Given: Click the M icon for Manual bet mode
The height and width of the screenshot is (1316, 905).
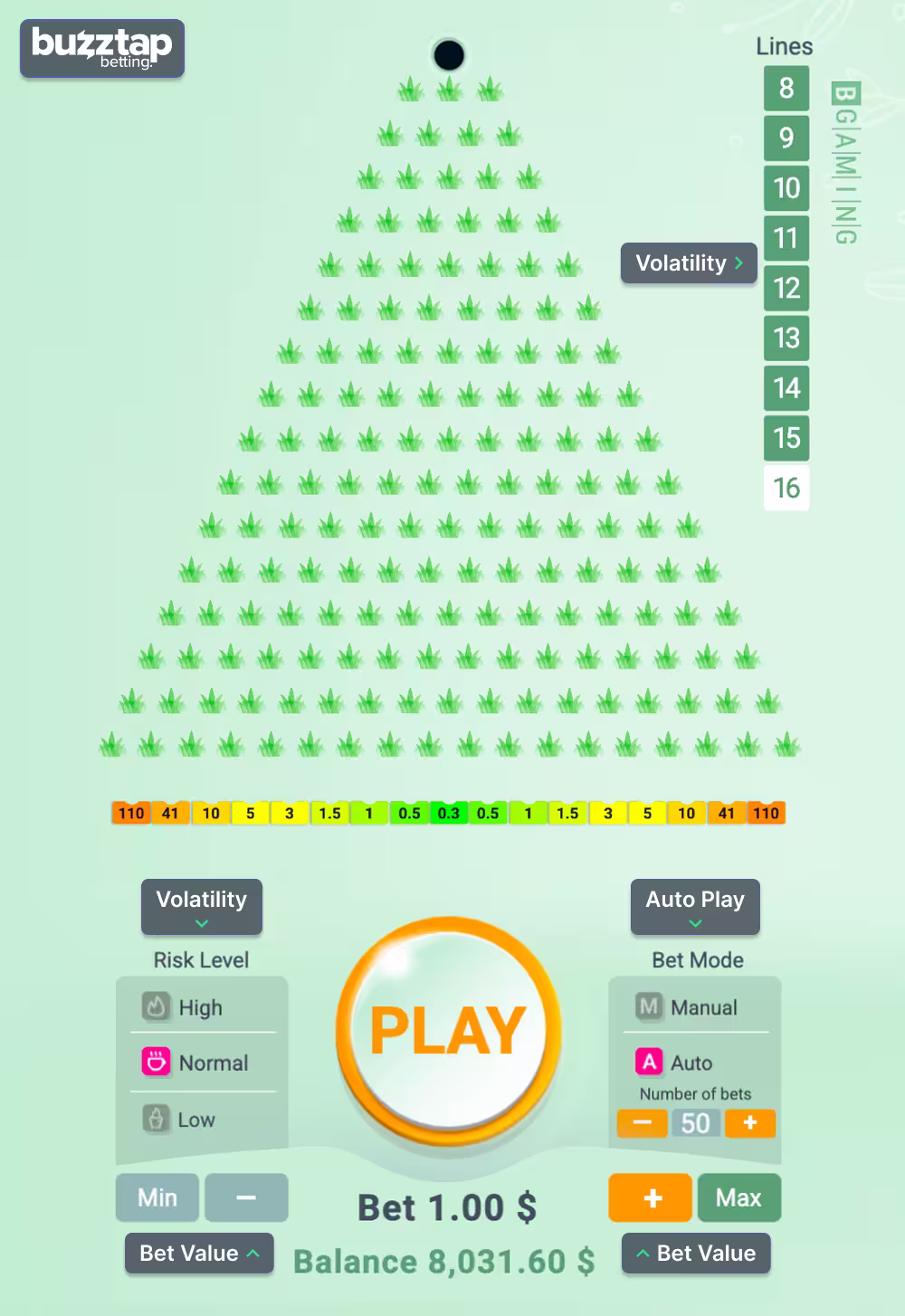Looking at the screenshot, I should point(648,1006).
